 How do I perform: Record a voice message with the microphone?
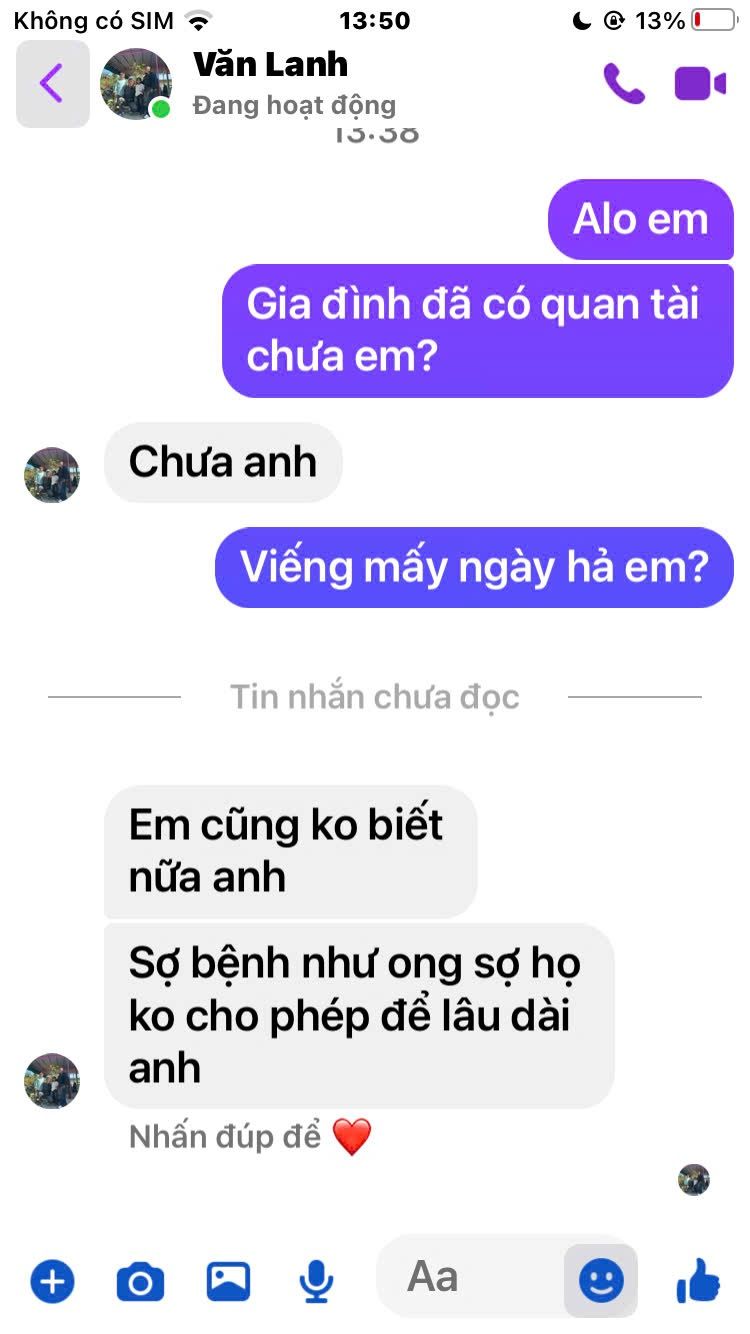click(316, 1281)
